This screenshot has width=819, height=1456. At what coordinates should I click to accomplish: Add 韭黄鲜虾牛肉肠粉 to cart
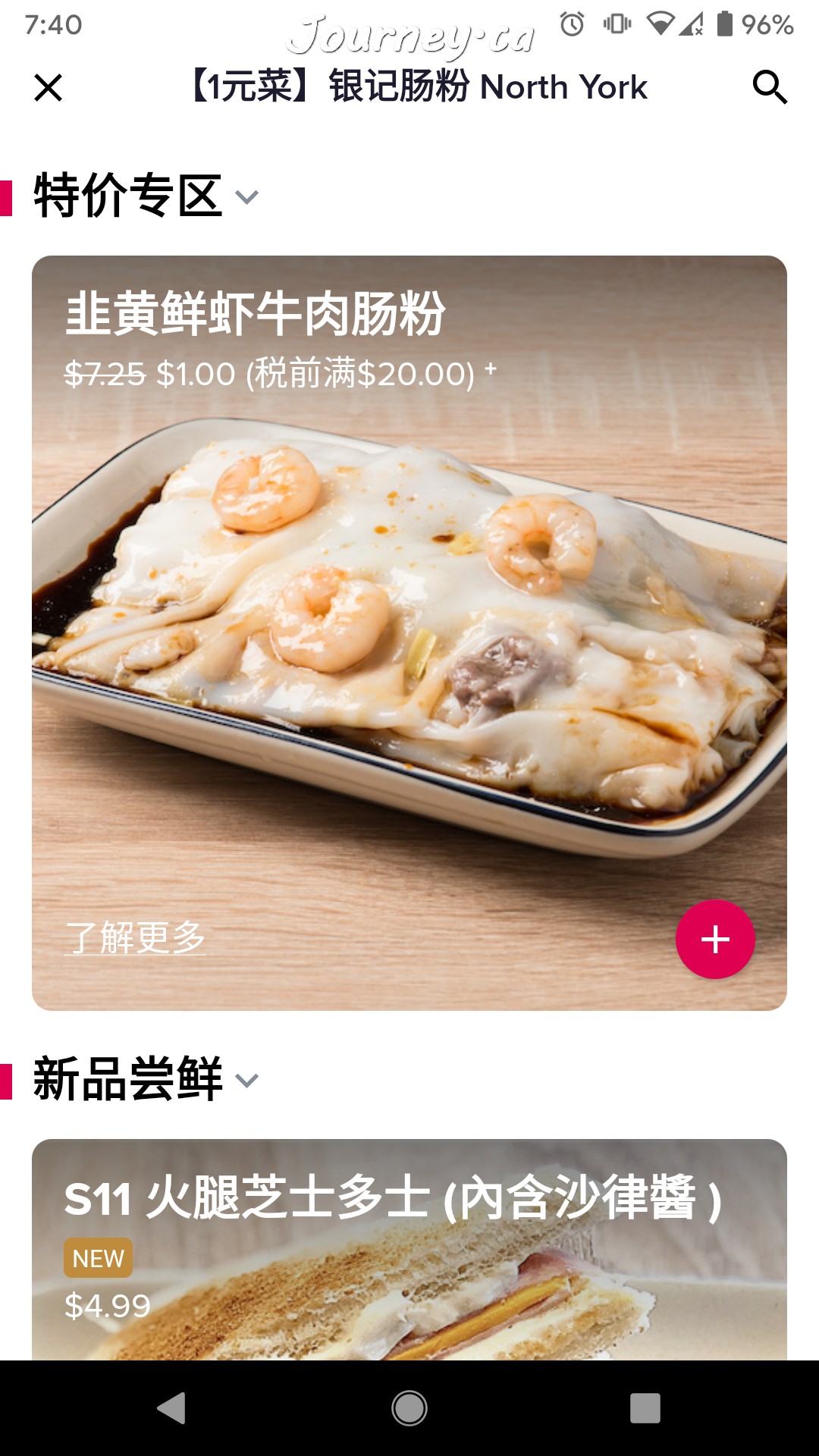(x=715, y=939)
